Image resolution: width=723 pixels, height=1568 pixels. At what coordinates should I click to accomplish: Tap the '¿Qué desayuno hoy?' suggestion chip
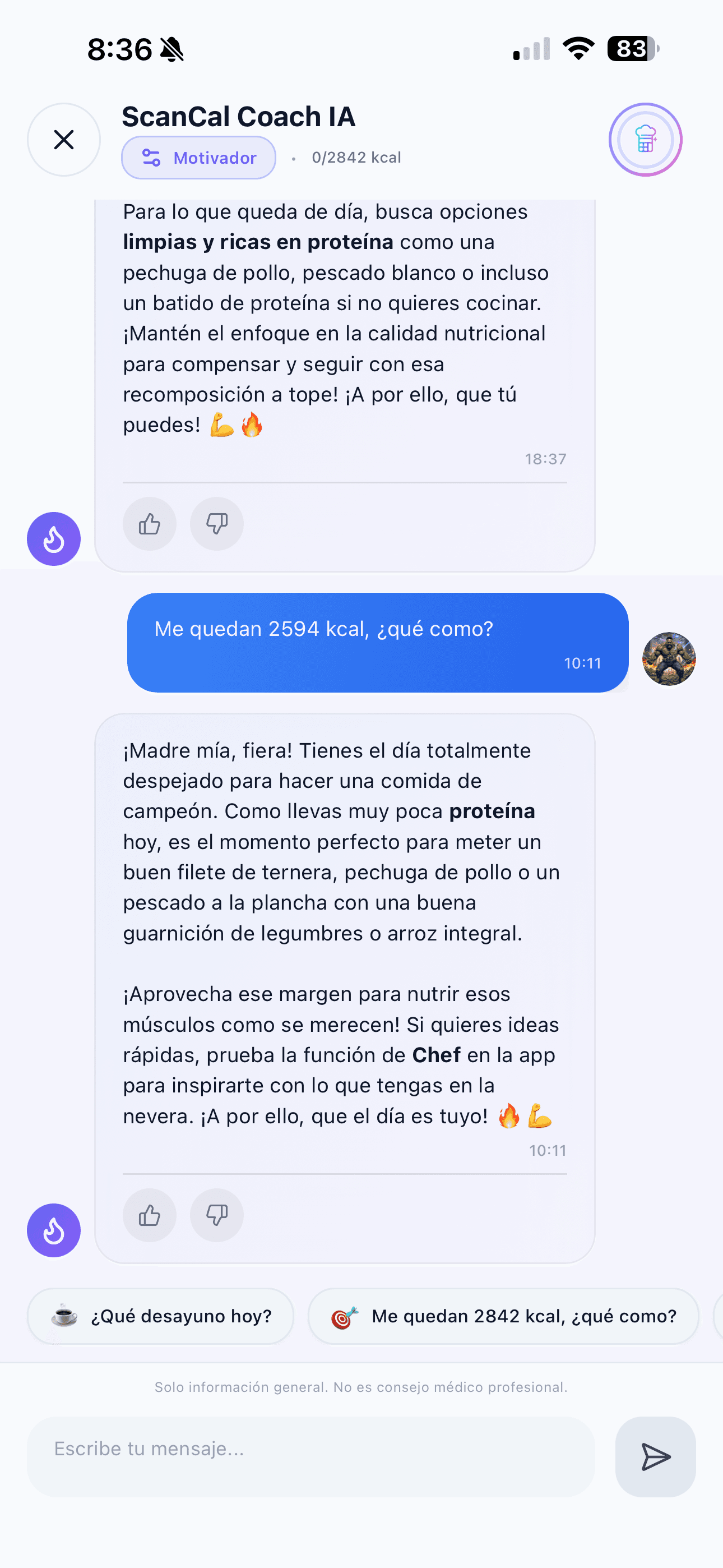coord(160,1316)
